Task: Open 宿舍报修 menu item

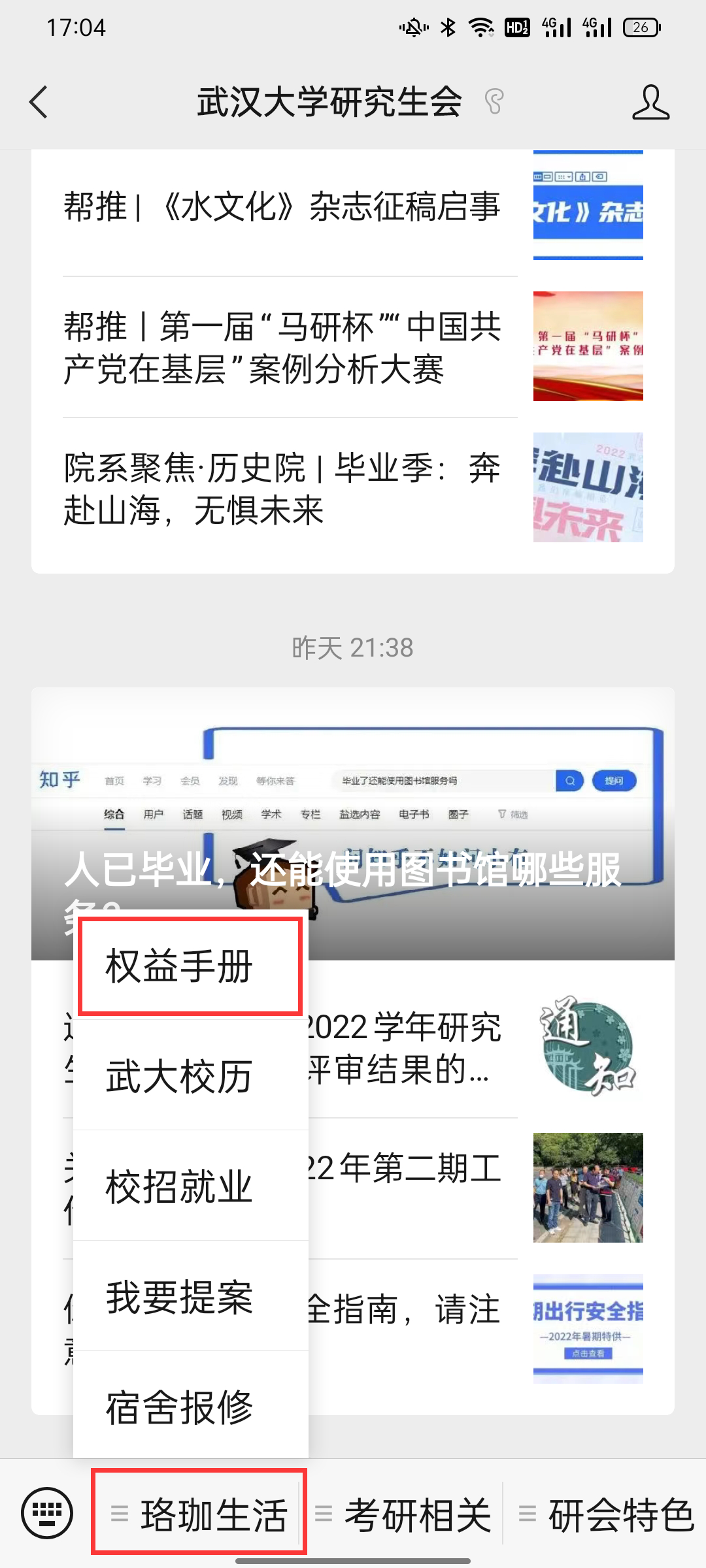Action: click(x=190, y=1407)
